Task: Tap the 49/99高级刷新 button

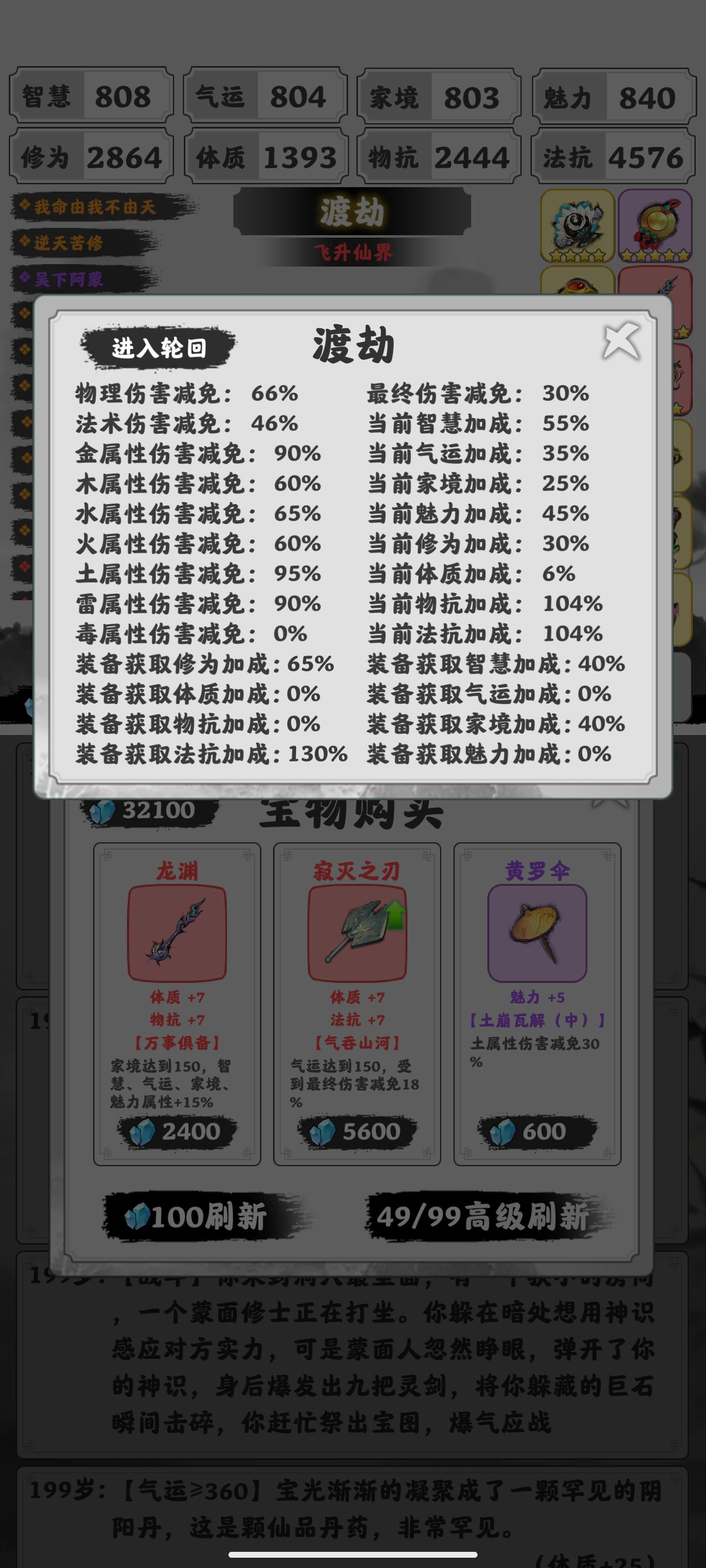Action: tap(482, 1217)
